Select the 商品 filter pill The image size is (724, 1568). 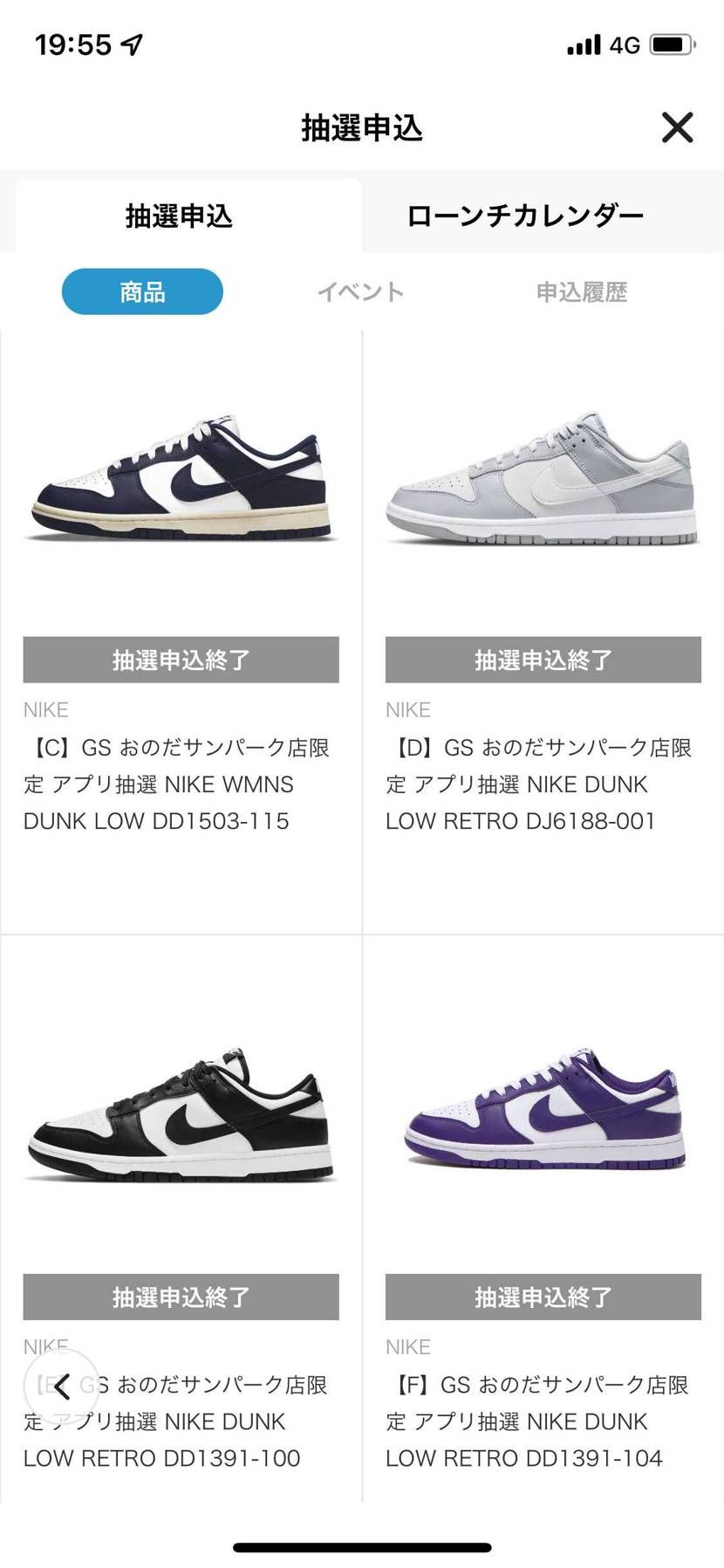[142, 291]
